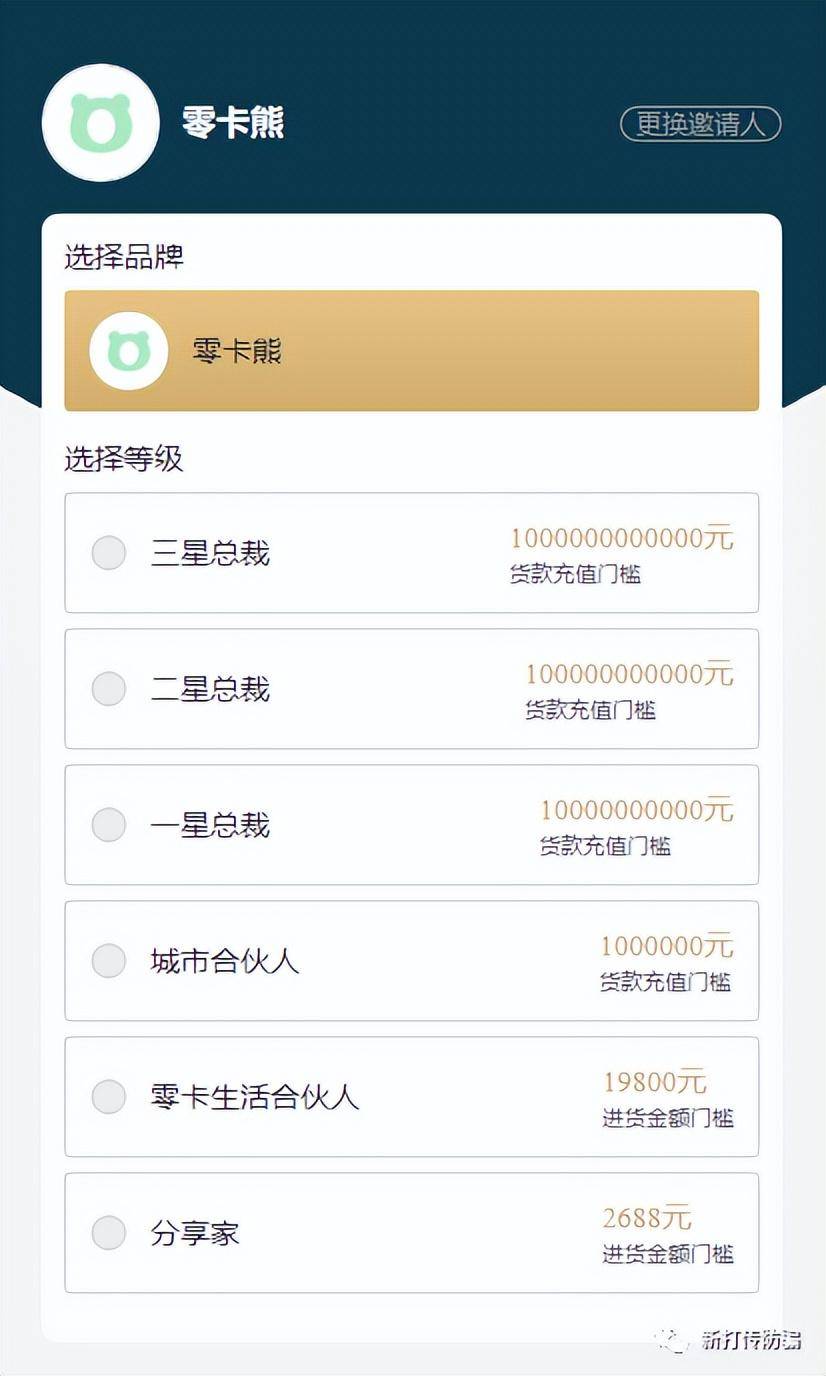Choose the 三星总裁 level
This screenshot has height=1376, width=826.
[x=411, y=553]
